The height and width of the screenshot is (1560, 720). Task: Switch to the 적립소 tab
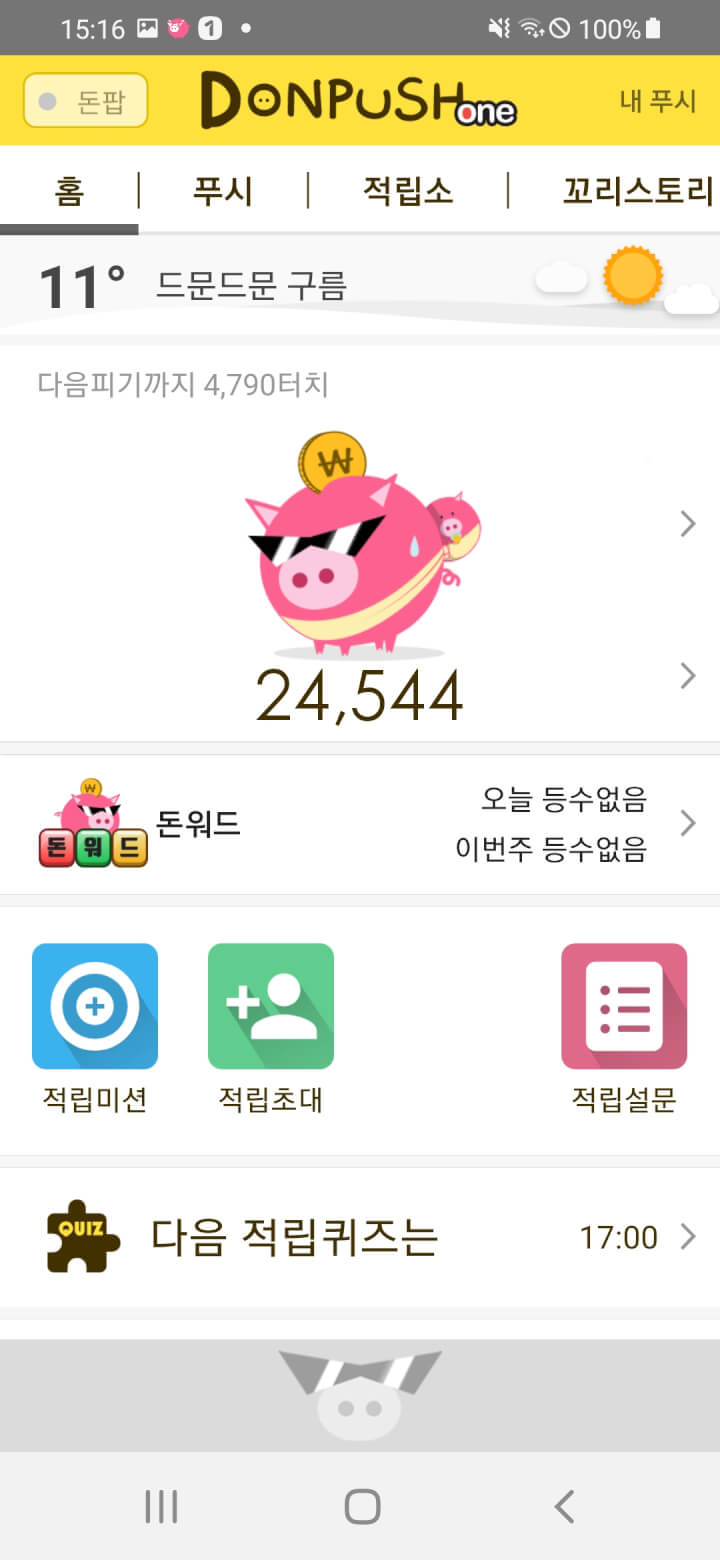407,190
